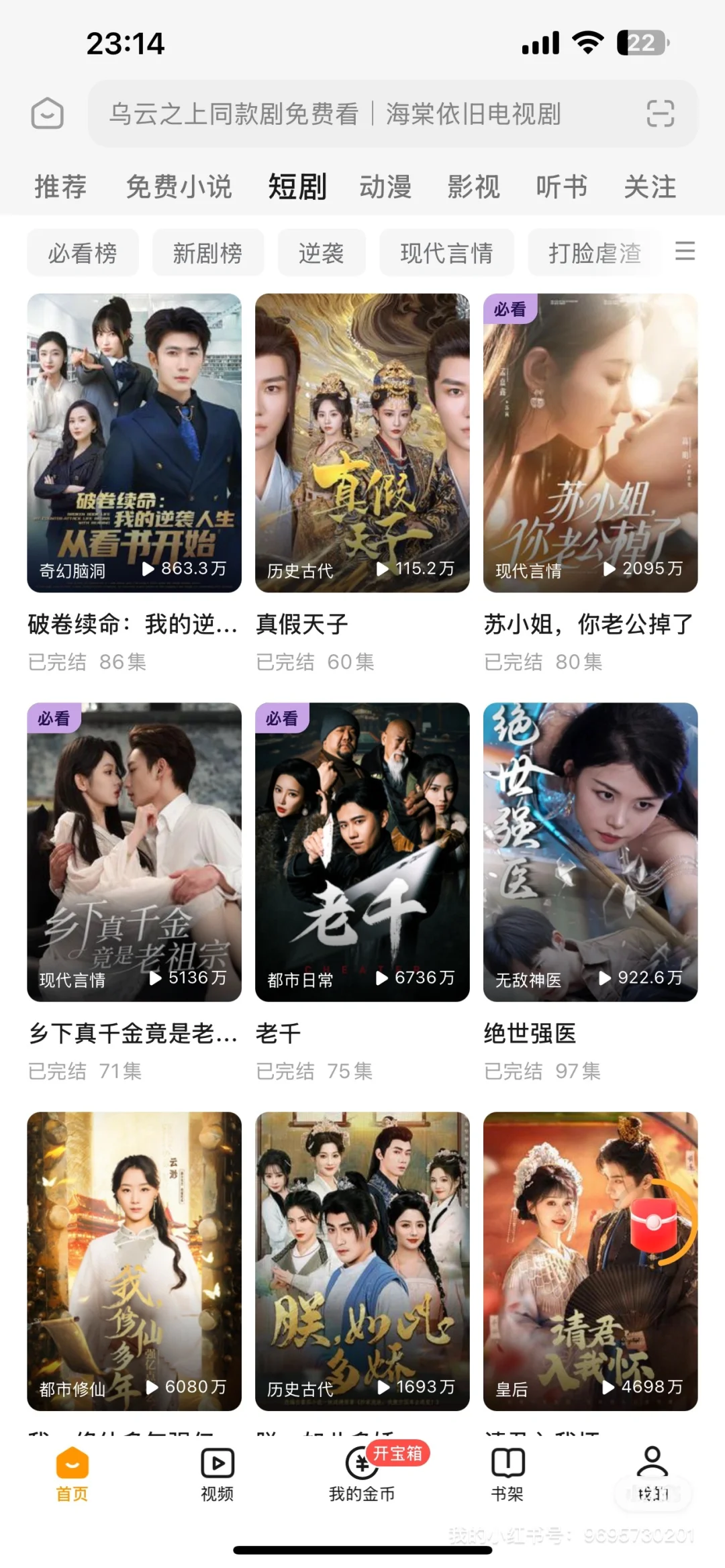
Task: Open 我的金币 treasure box tab
Action: coord(362,1475)
